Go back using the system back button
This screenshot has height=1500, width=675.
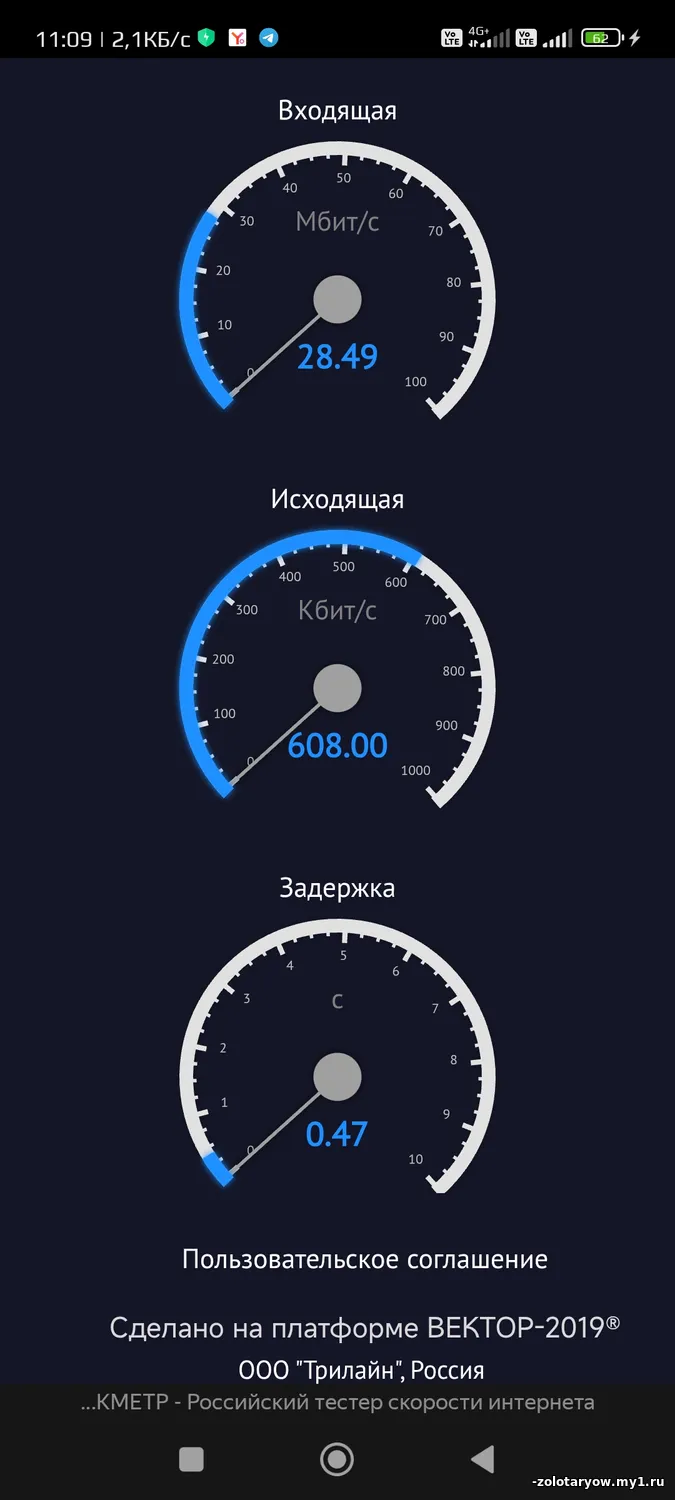[x=483, y=1459]
